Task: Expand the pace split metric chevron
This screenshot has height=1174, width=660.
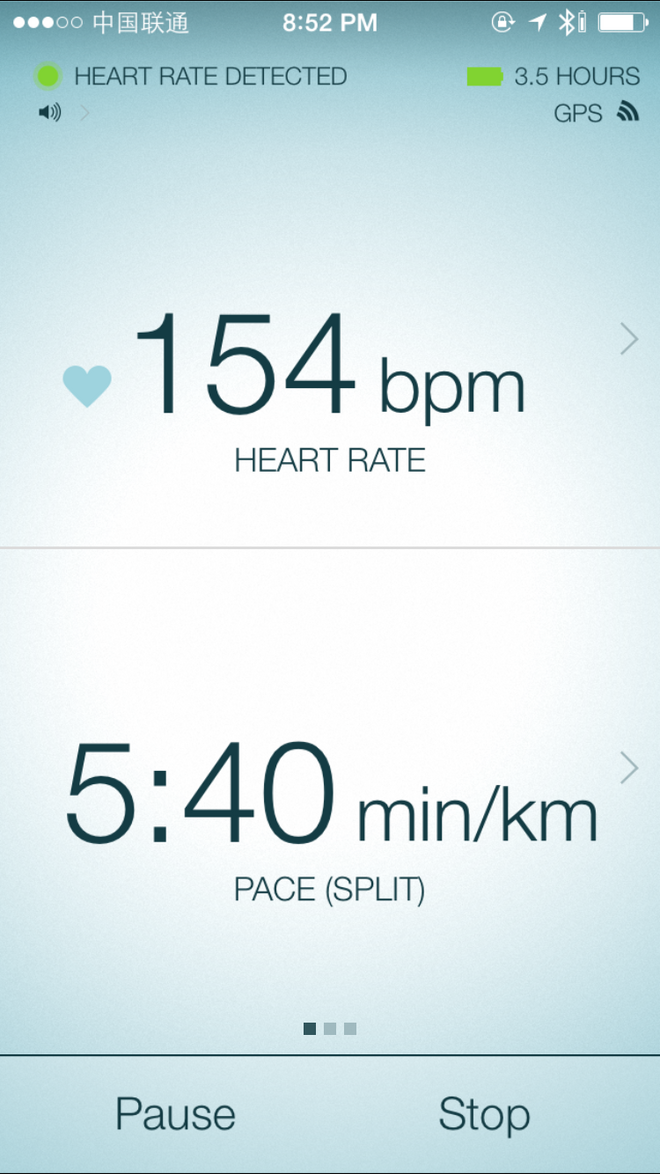Action: pos(629,768)
